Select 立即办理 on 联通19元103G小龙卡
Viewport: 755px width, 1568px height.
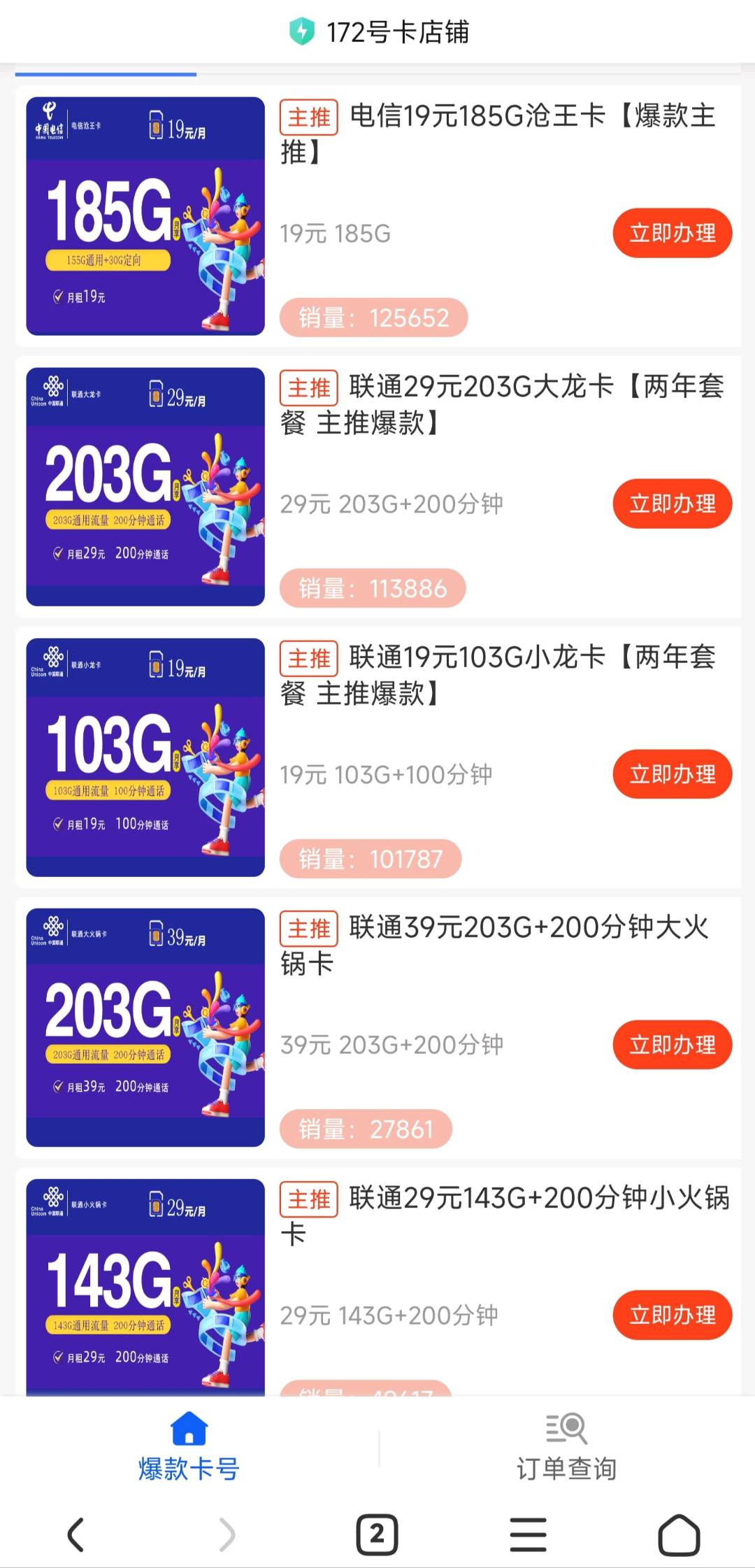click(x=672, y=774)
